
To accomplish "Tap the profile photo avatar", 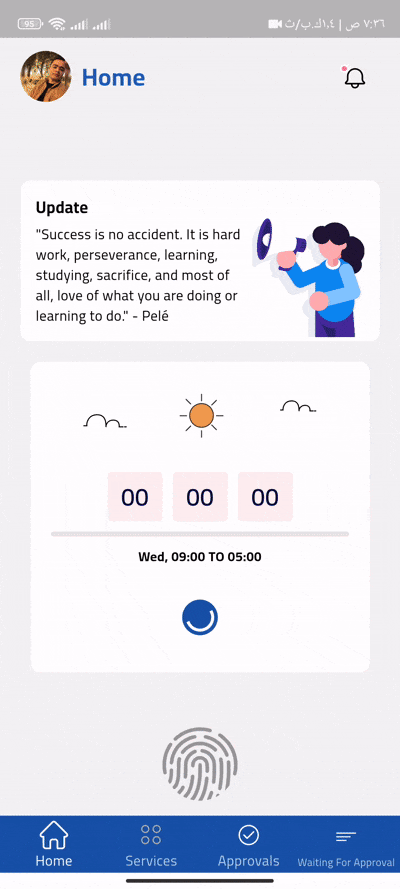I will [46, 77].
